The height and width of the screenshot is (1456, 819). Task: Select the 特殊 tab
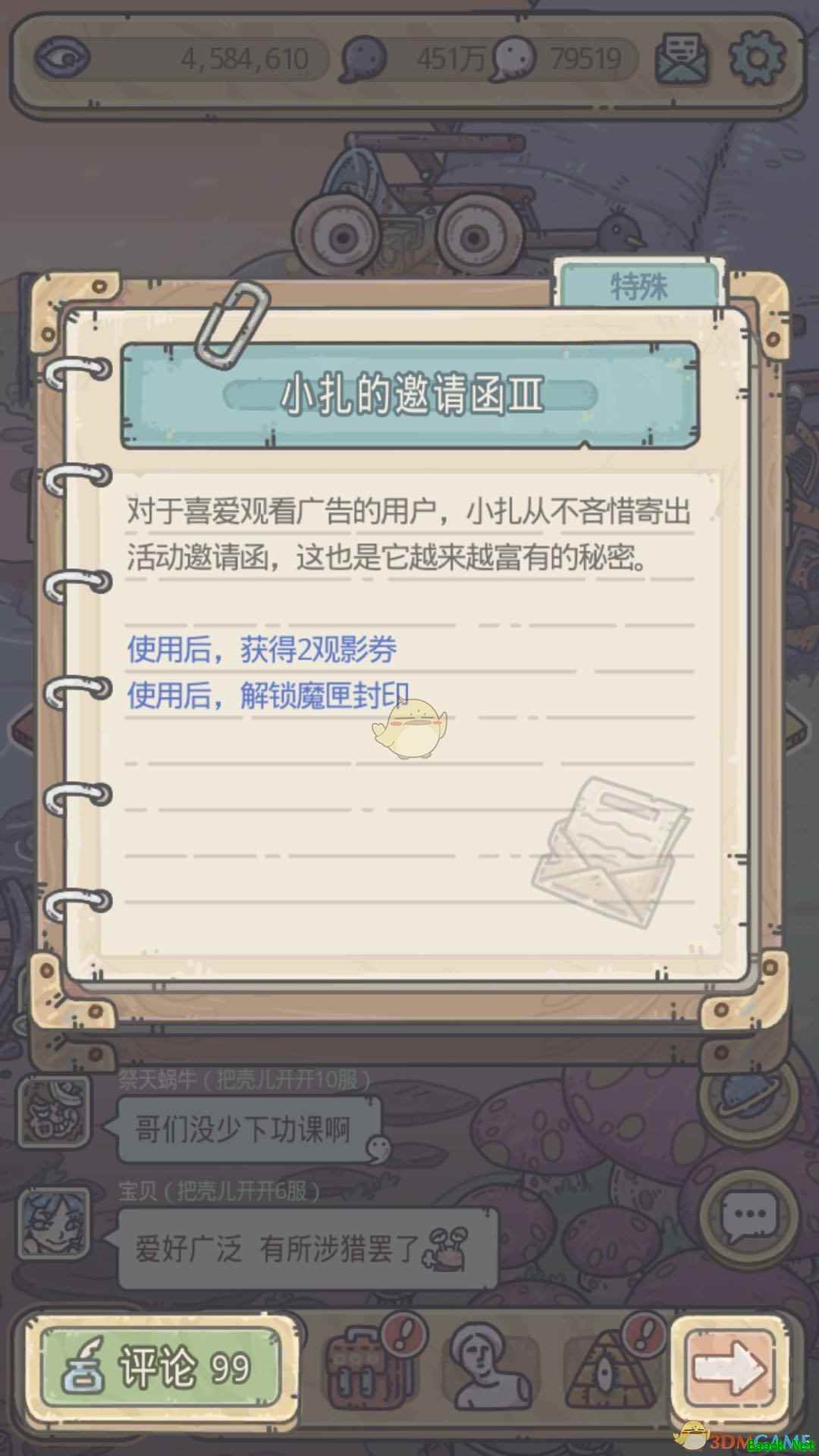click(639, 287)
